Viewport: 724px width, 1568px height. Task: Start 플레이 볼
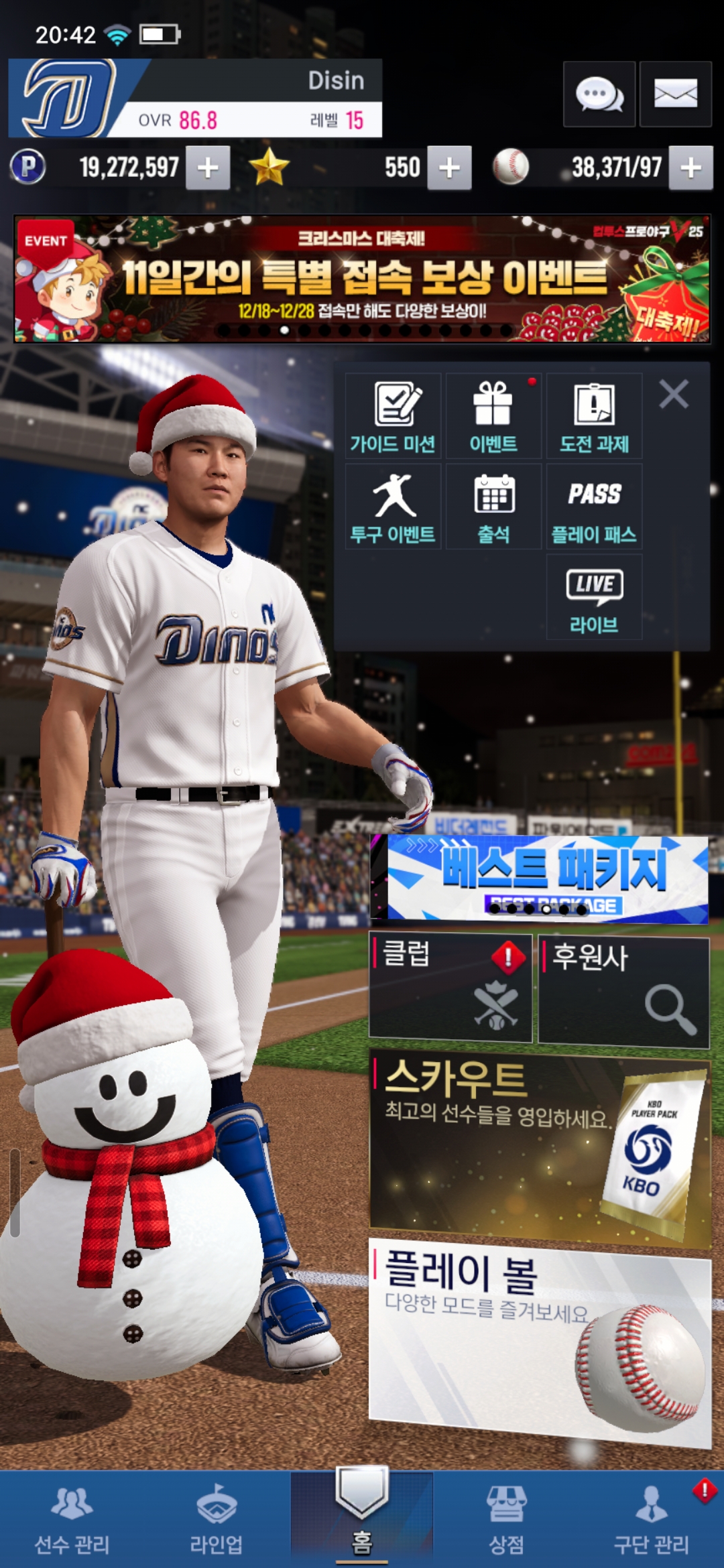point(540,1340)
